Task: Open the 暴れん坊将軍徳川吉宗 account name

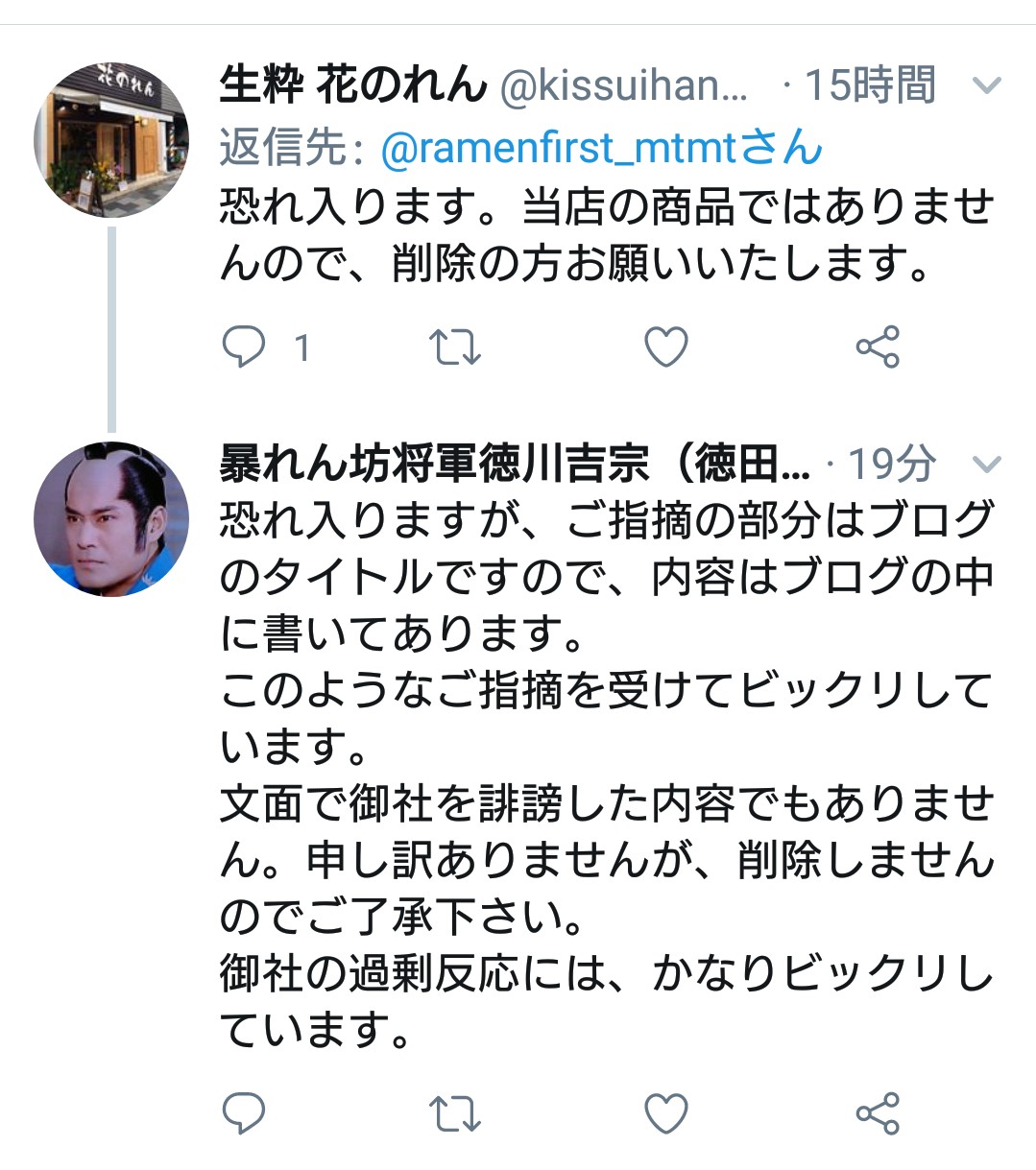Action: tap(514, 466)
